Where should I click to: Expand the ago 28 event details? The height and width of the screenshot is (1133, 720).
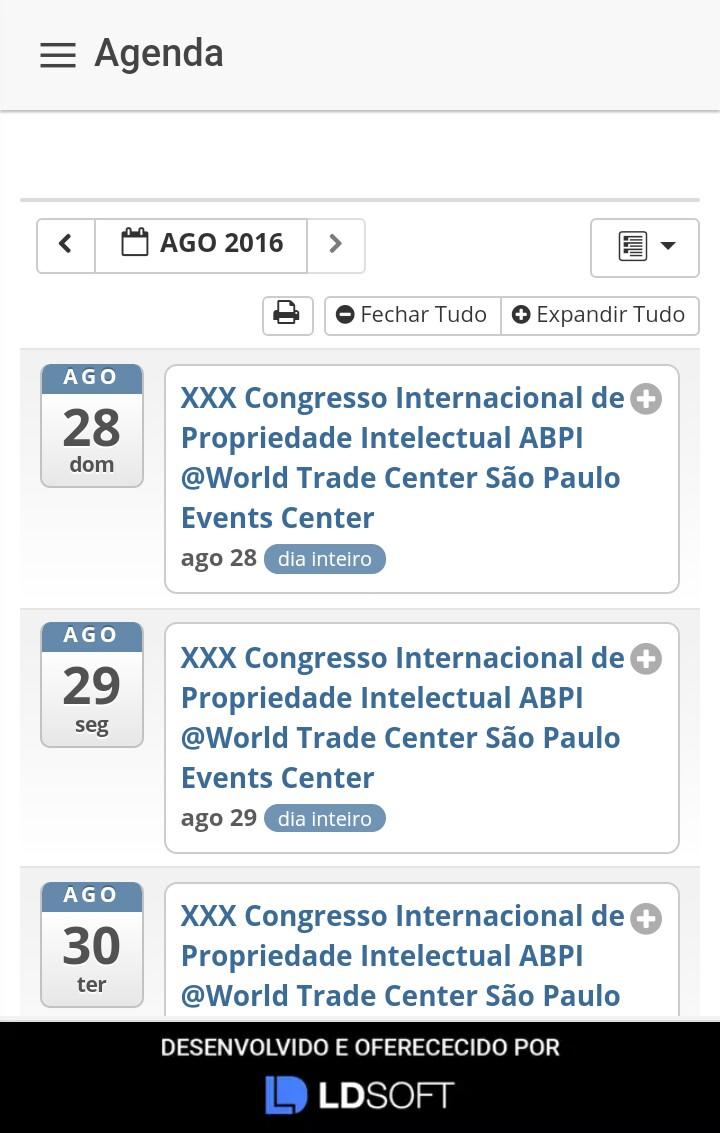[x=646, y=399]
